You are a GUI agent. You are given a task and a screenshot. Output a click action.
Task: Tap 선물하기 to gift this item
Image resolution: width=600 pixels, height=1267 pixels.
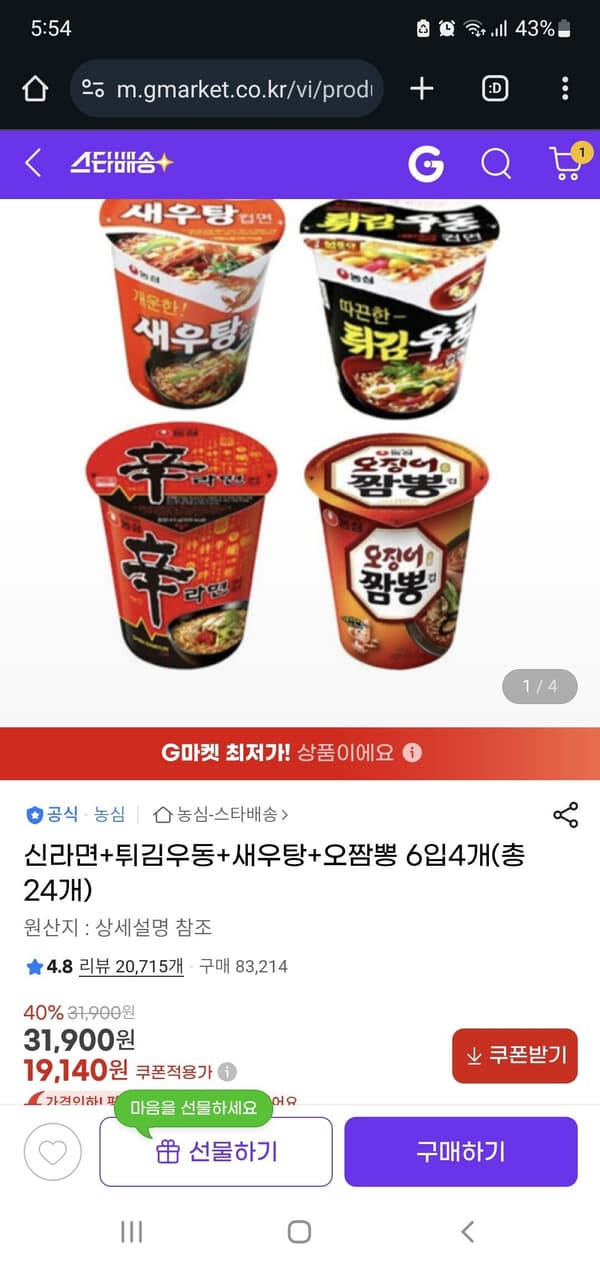point(216,1152)
